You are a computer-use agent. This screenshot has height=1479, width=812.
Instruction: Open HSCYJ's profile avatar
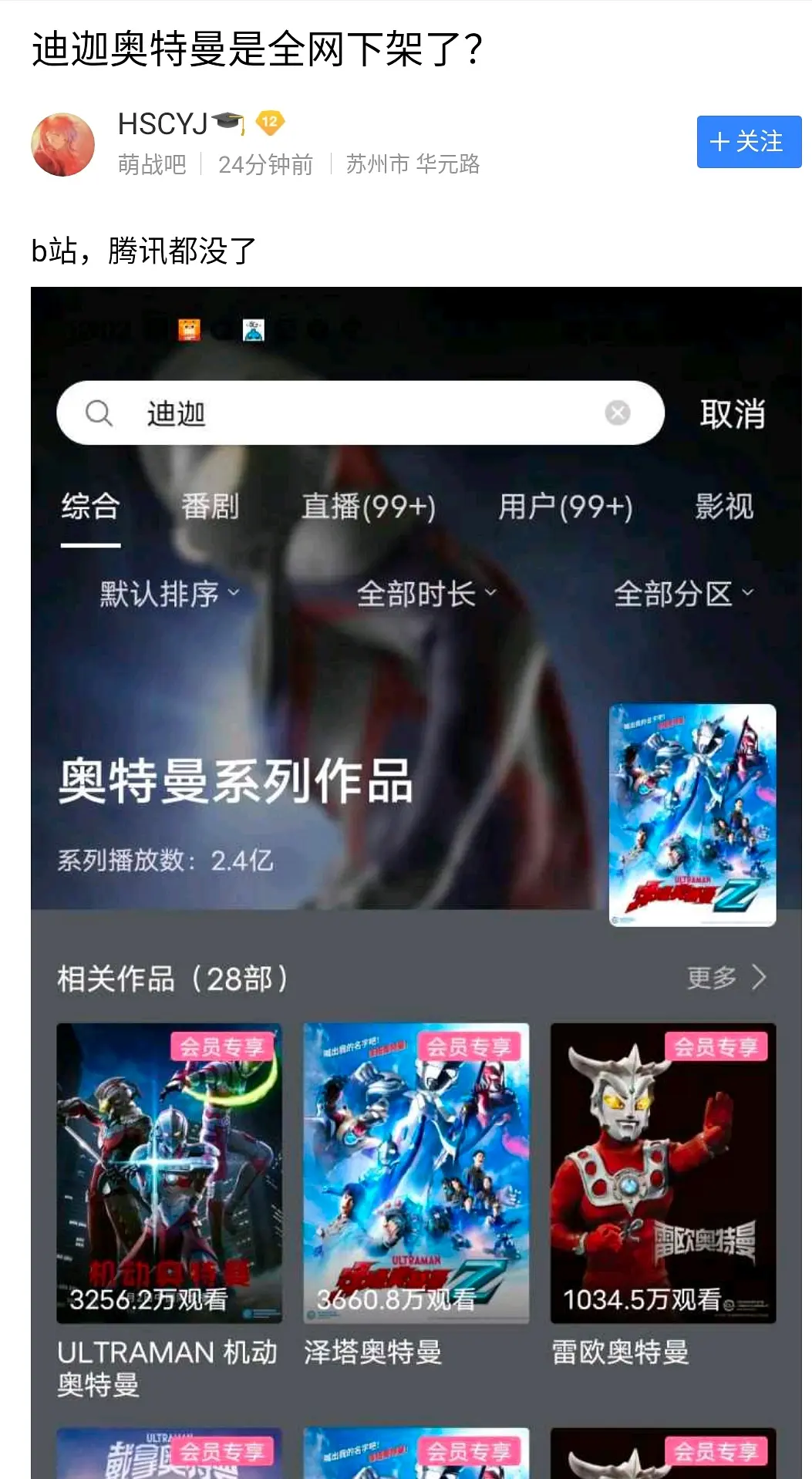[x=62, y=144]
